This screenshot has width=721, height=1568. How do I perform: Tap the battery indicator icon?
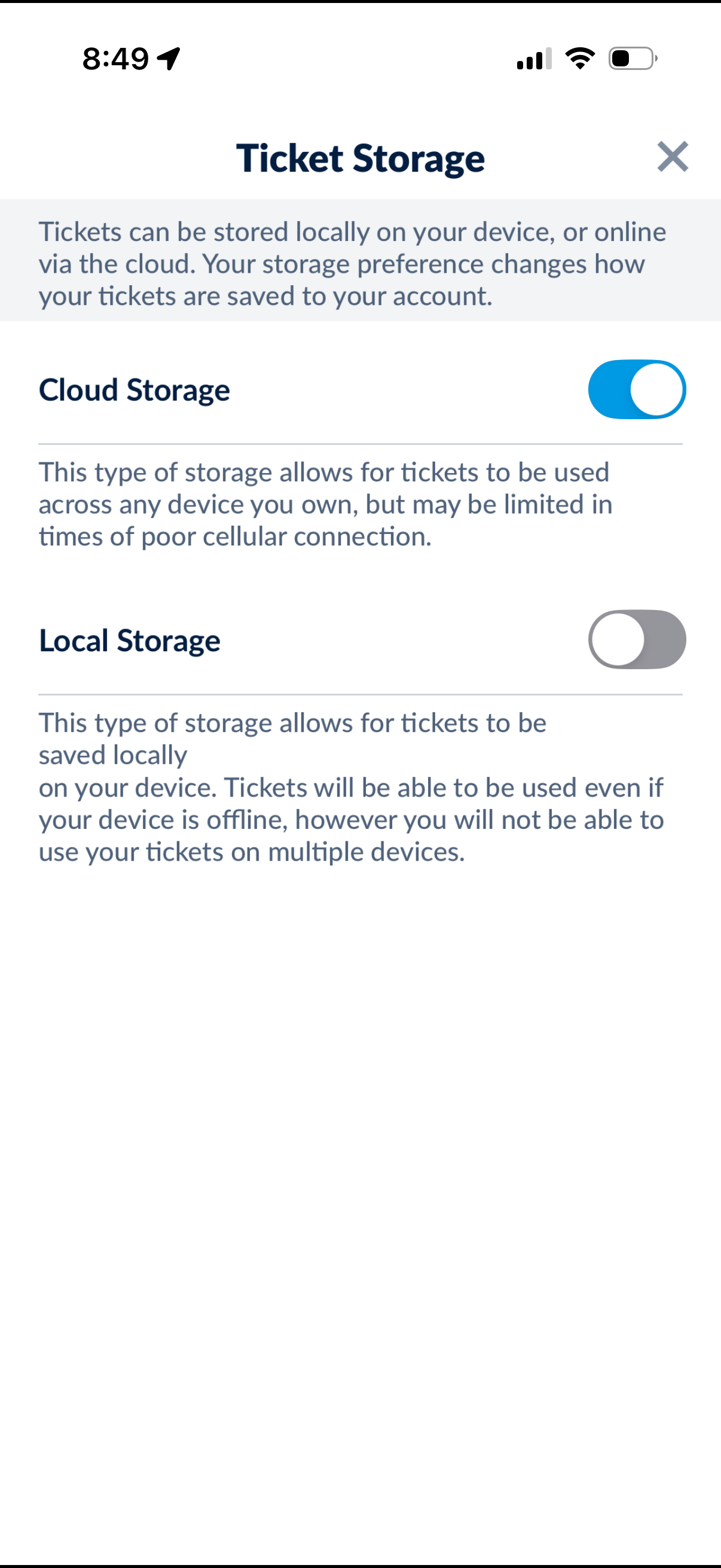click(630, 58)
